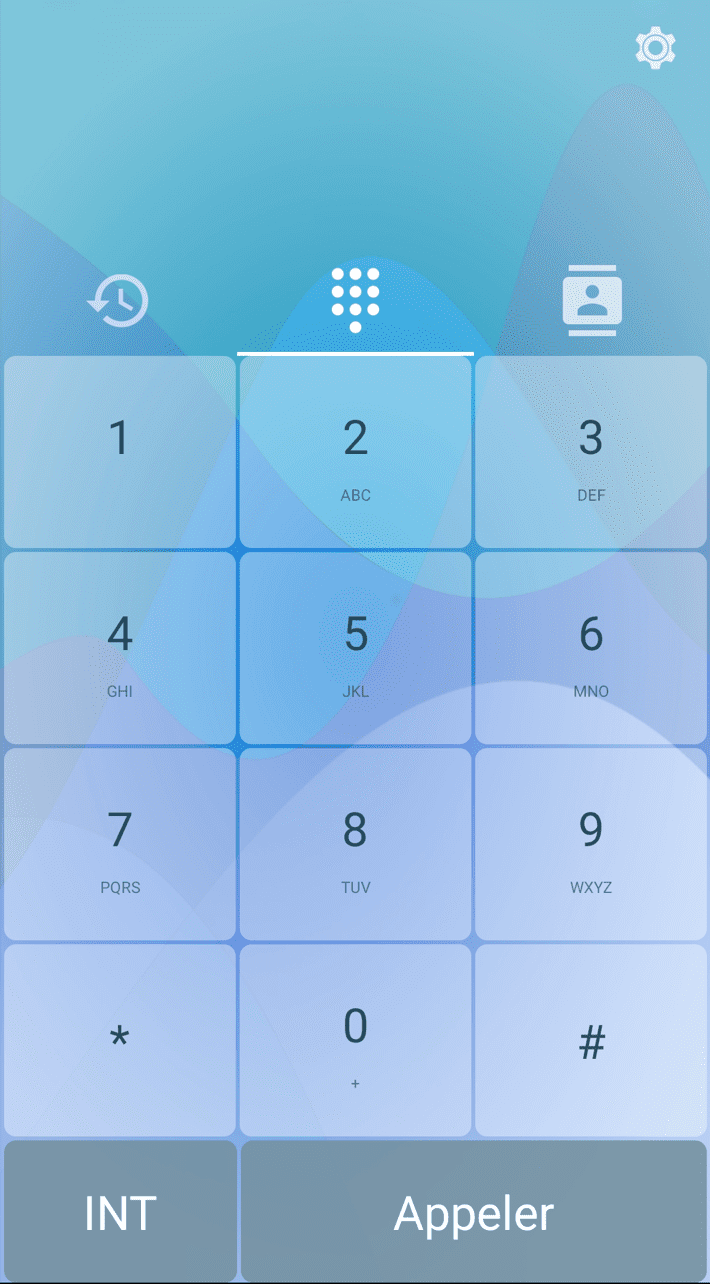Screen dimensions: 710x1284
Task: Open the settings gear
Action: pyautogui.click(x=655, y=48)
